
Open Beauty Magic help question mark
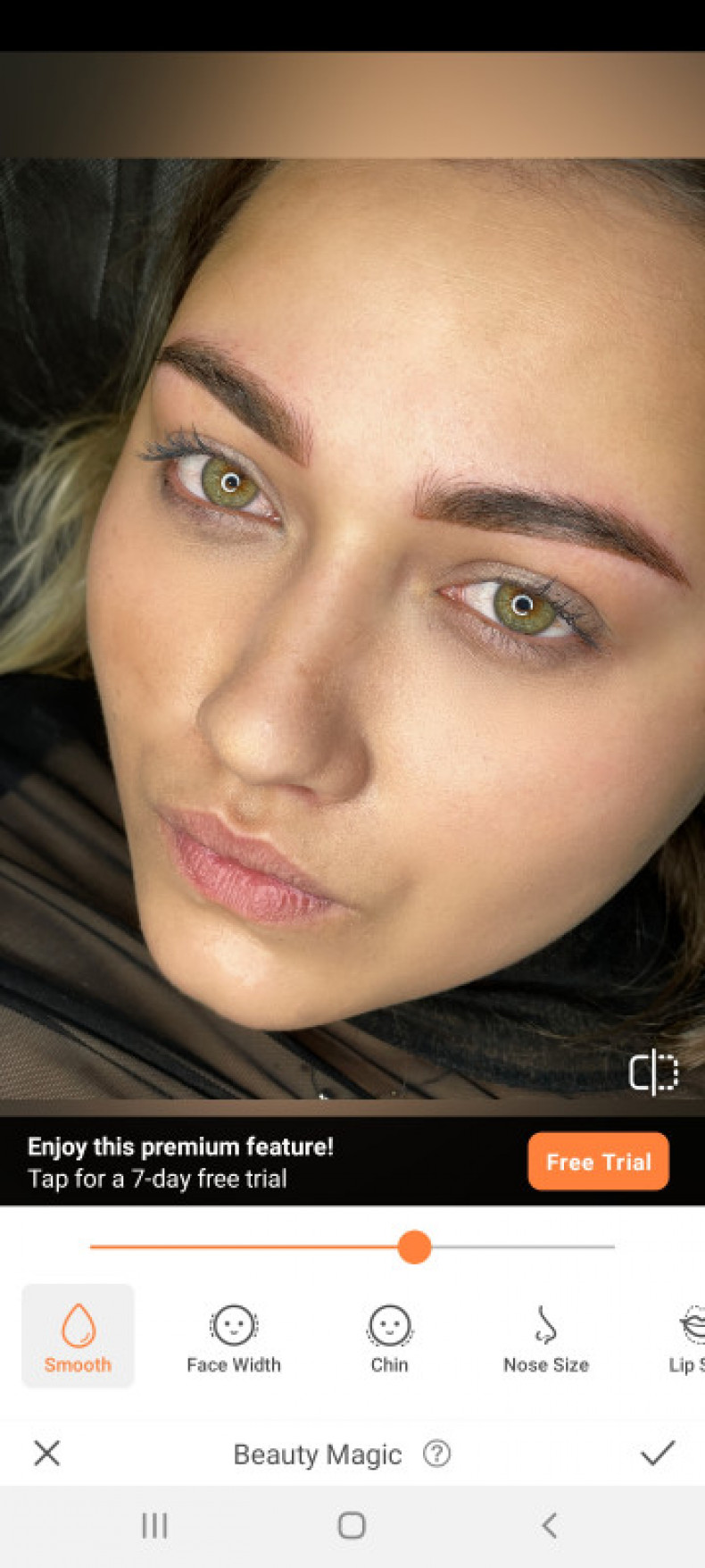436,1454
